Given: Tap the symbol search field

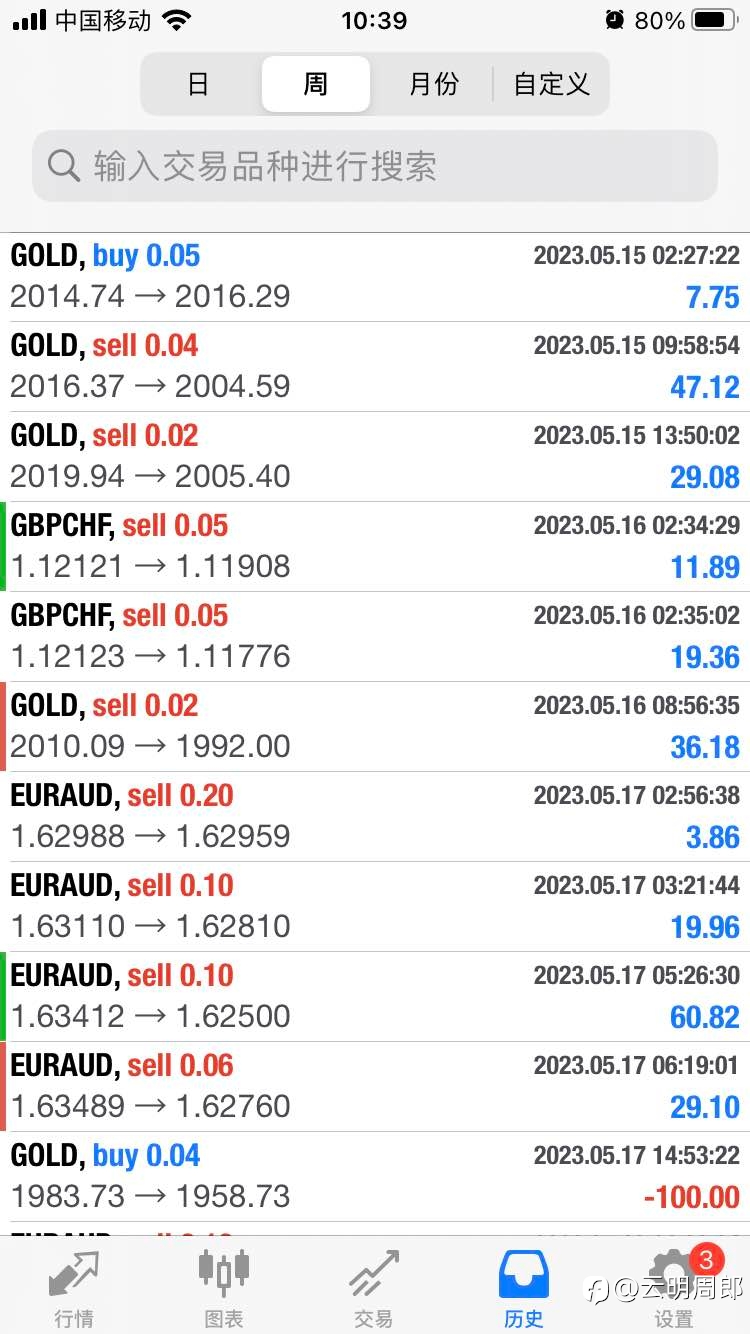Looking at the screenshot, I should (375, 166).
